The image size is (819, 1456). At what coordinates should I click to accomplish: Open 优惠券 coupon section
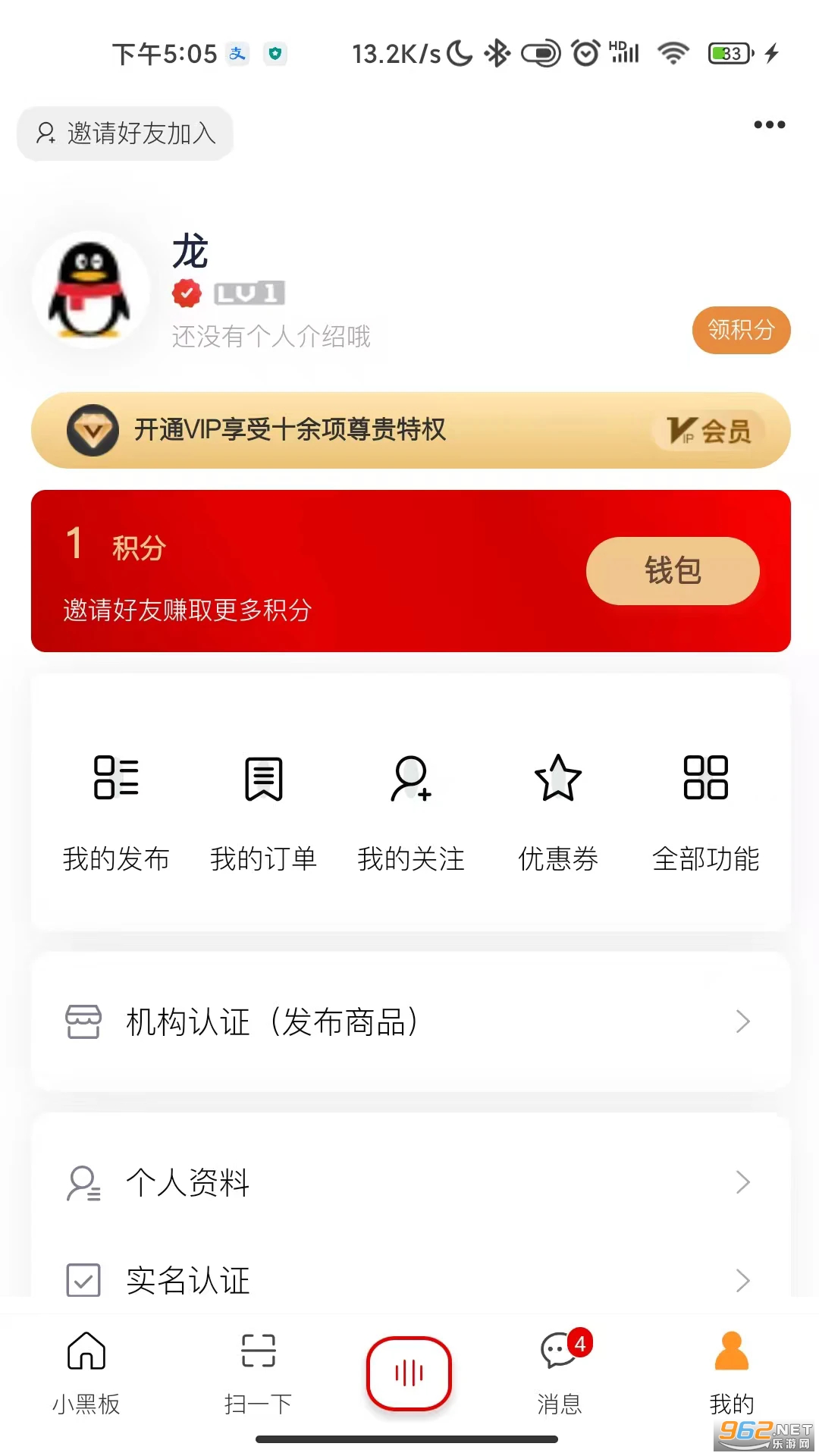point(558,811)
